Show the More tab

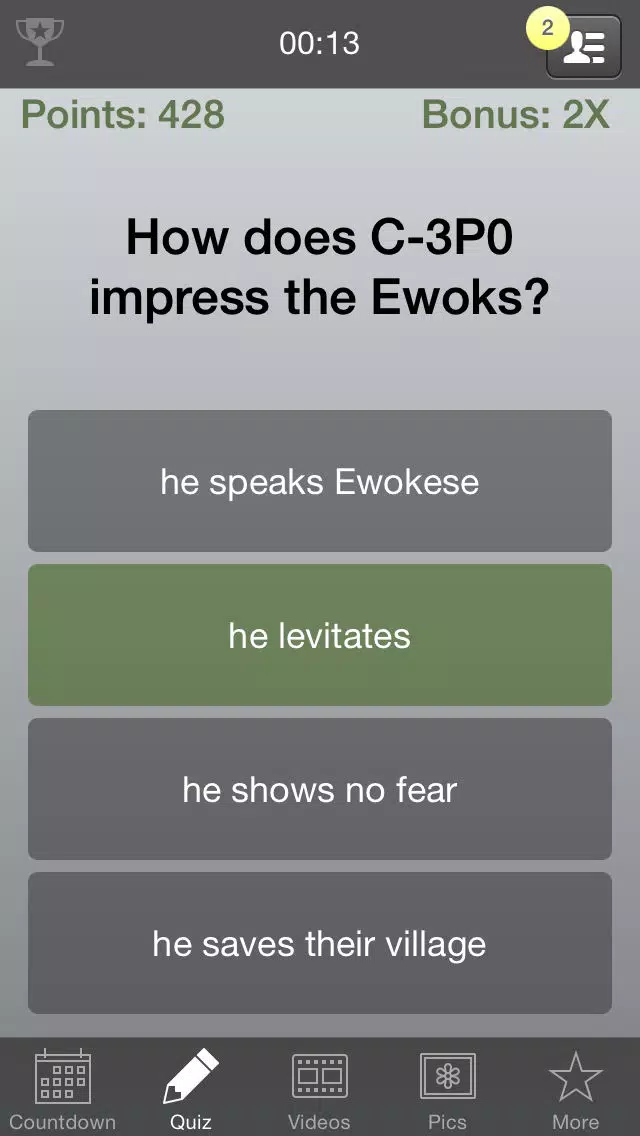pyautogui.click(x=575, y=1089)
